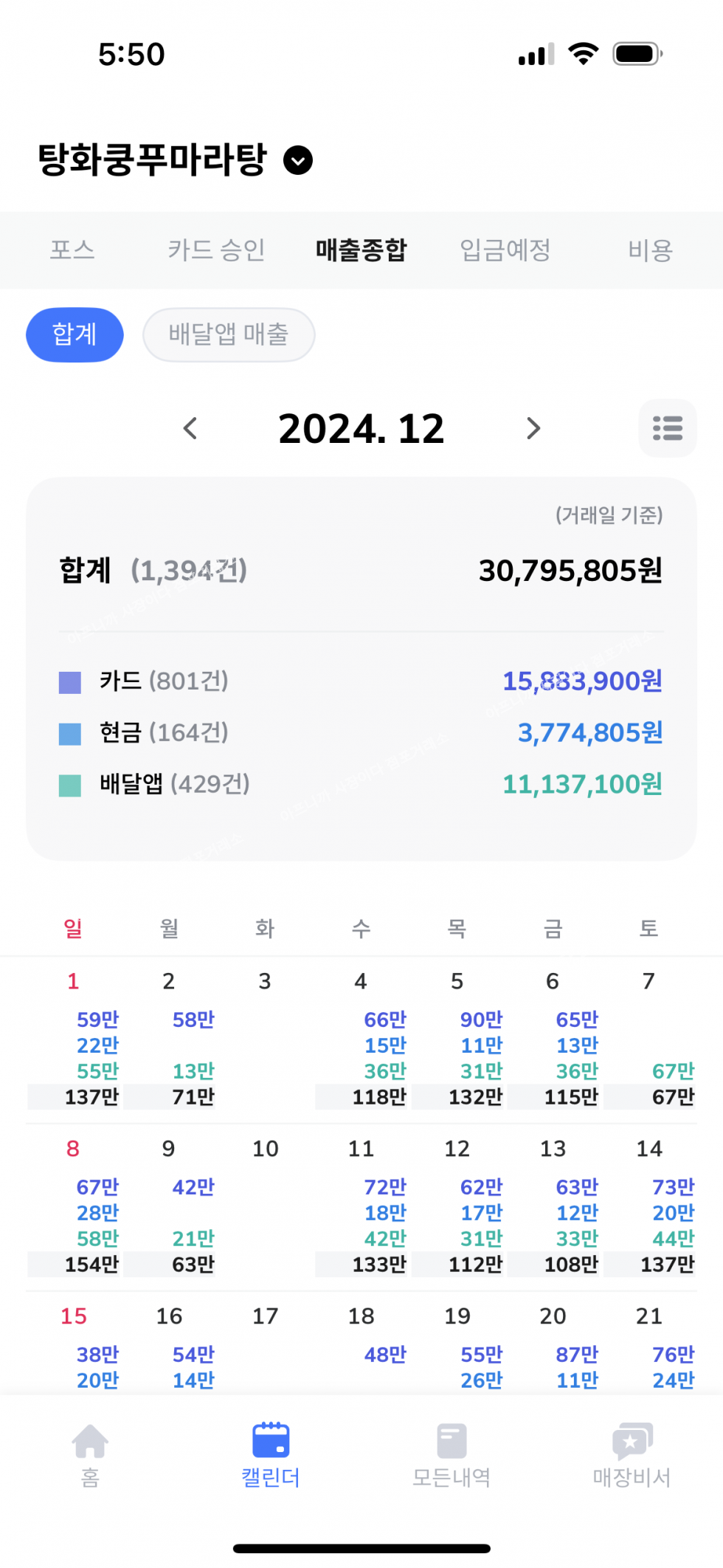Select the 합계 chip

75,334
